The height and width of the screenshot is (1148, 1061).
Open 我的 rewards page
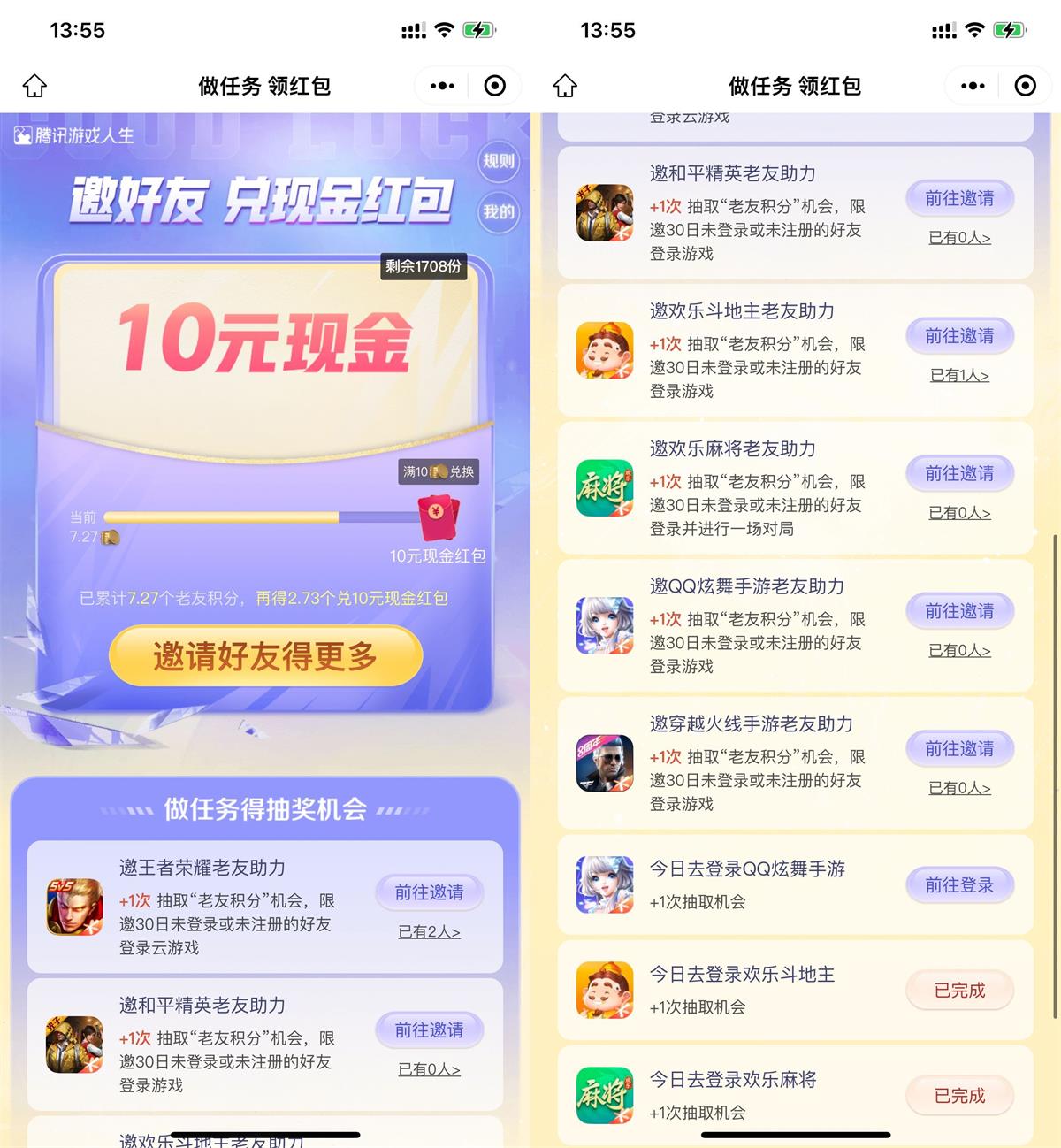[x=499, y=212]
